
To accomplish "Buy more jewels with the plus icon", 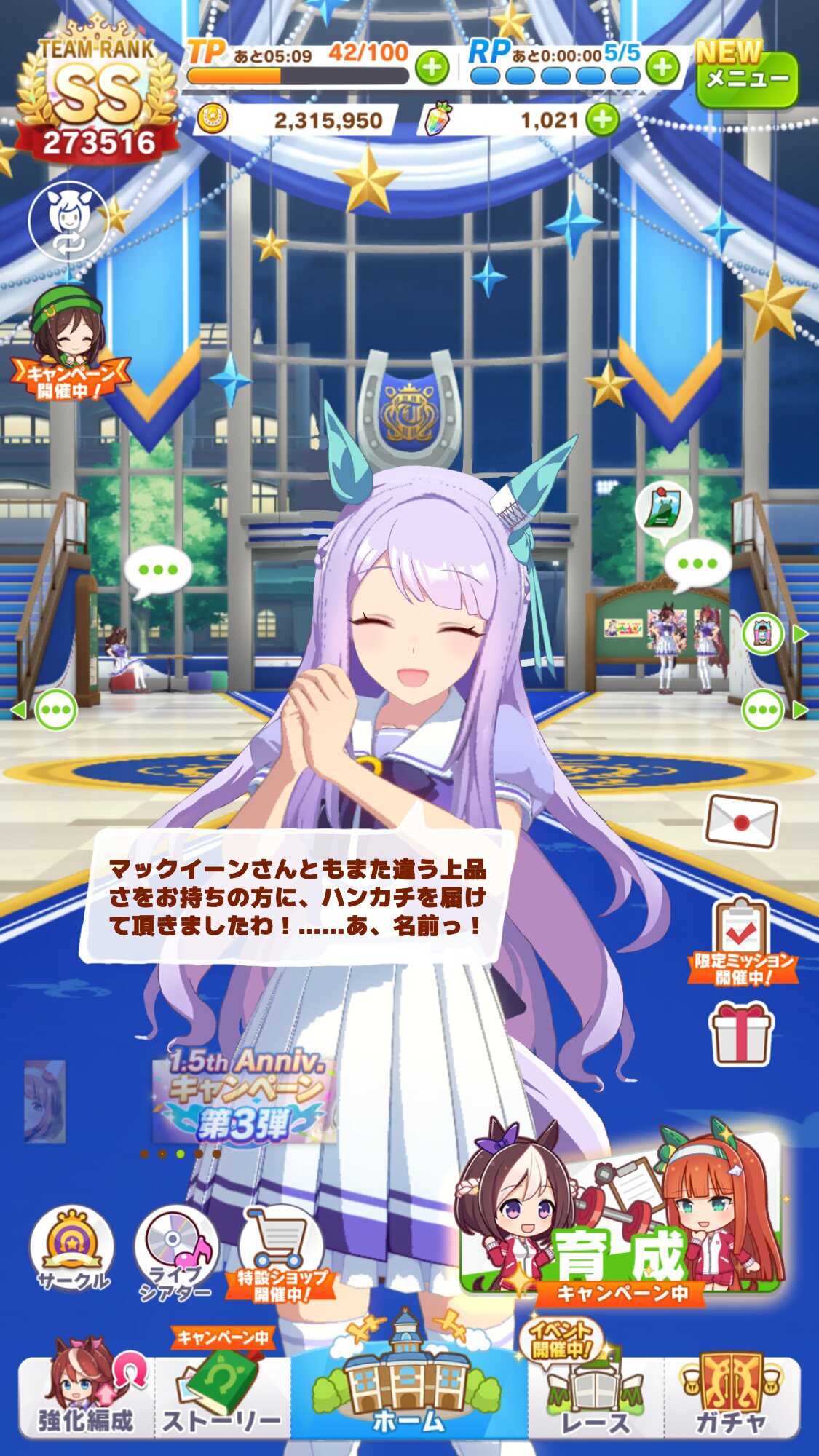I will (602, 120).
